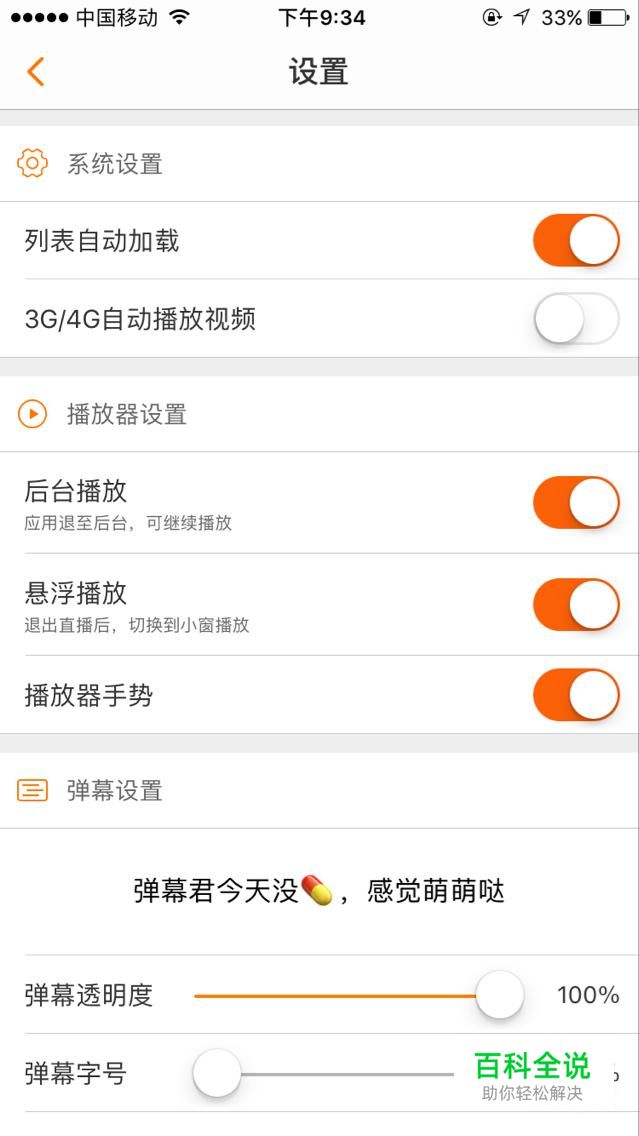Enable 3G/4G自动播放视频 switch
Screen dimensions: 639x1136
[x=576, y=319]
